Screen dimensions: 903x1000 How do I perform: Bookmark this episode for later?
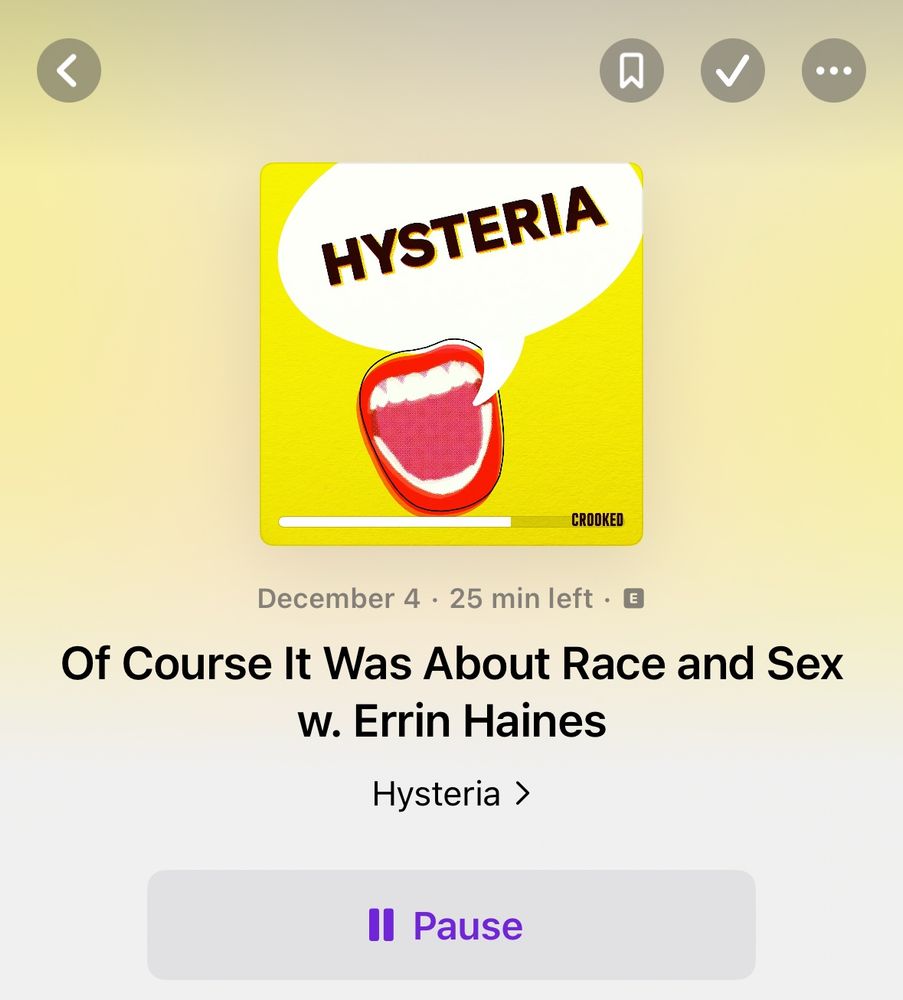(x=631, y=70)
